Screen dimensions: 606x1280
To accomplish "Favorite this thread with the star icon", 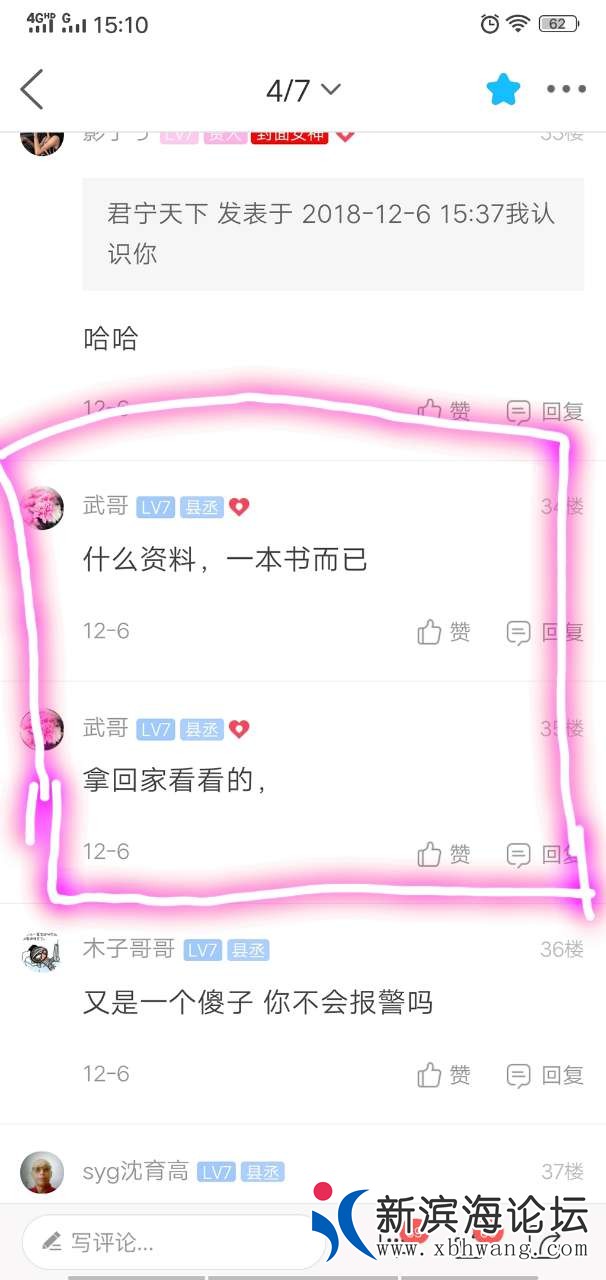I will click(504, 90).
